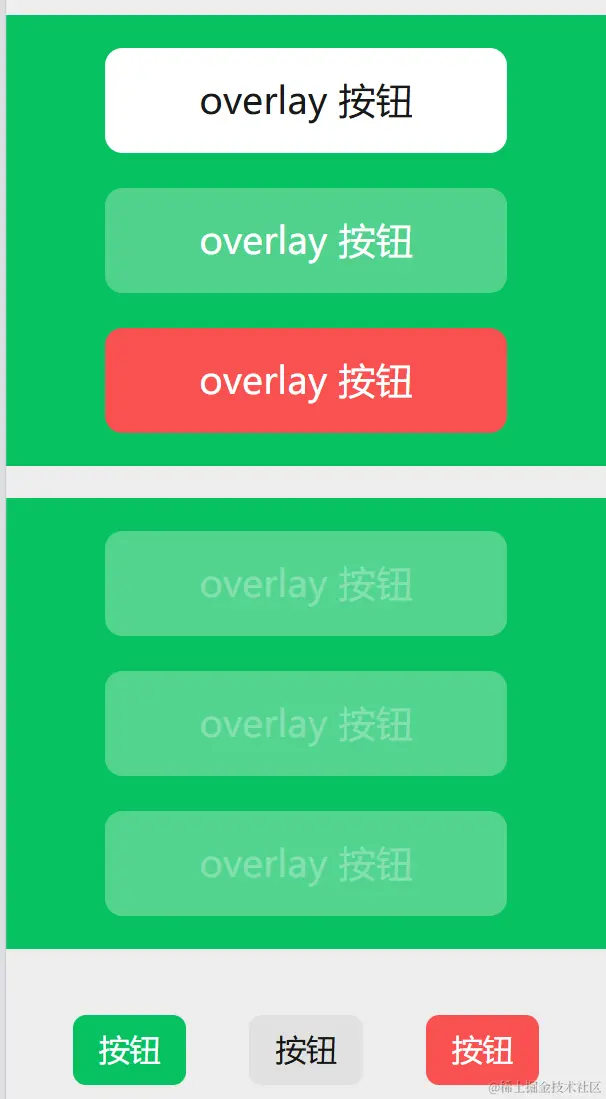This screenshot has width=606, height=1099.
Task: Tap the white overlay 按钮 button
Action: tap(305, 101)
